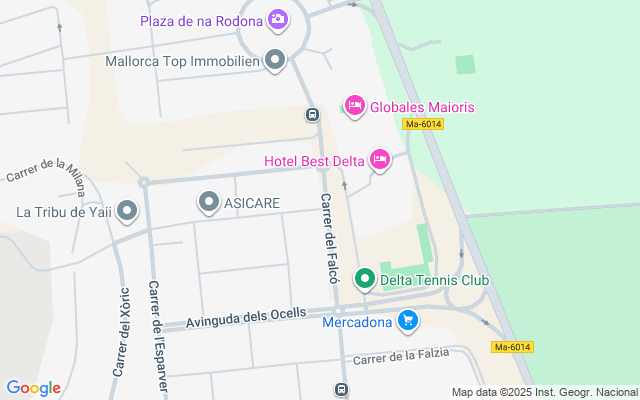Tap the Hotel Best Delta pin
This screenshot has width=640, height=400.
pyautogui.click(x=379, y=160)
